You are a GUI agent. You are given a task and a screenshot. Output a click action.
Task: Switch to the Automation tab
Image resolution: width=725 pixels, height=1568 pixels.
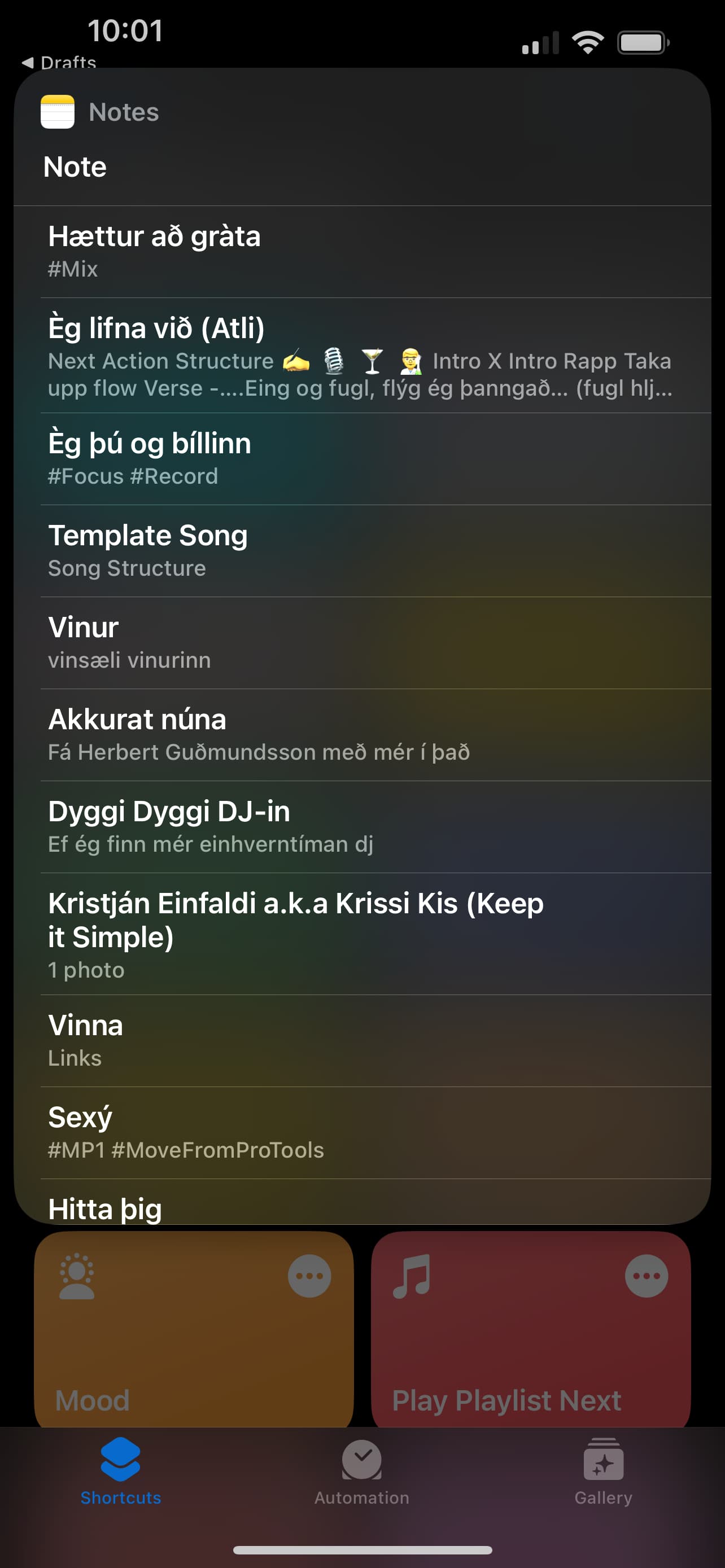pyautogui.click(x=362, y=1471)
